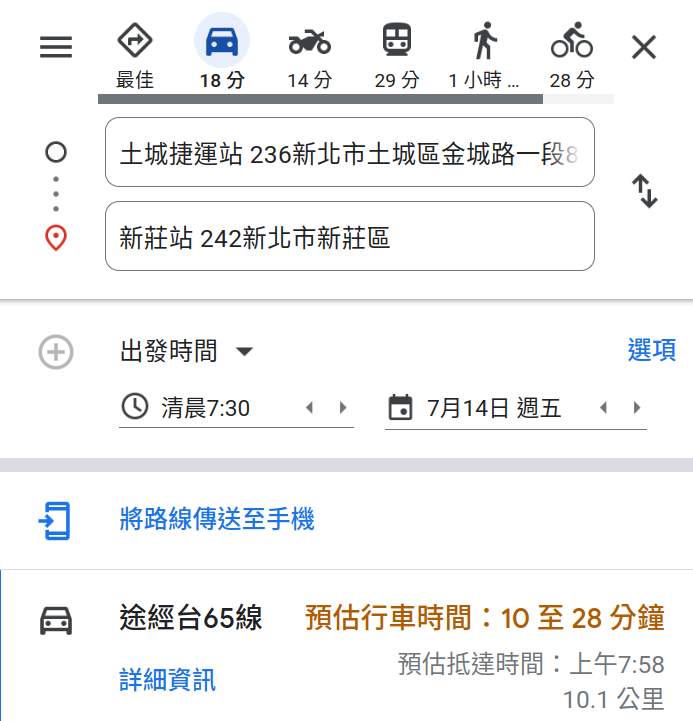Go to next day after 7月14日
The width and height of the screenshot is (693, 721).
point(636,408)
